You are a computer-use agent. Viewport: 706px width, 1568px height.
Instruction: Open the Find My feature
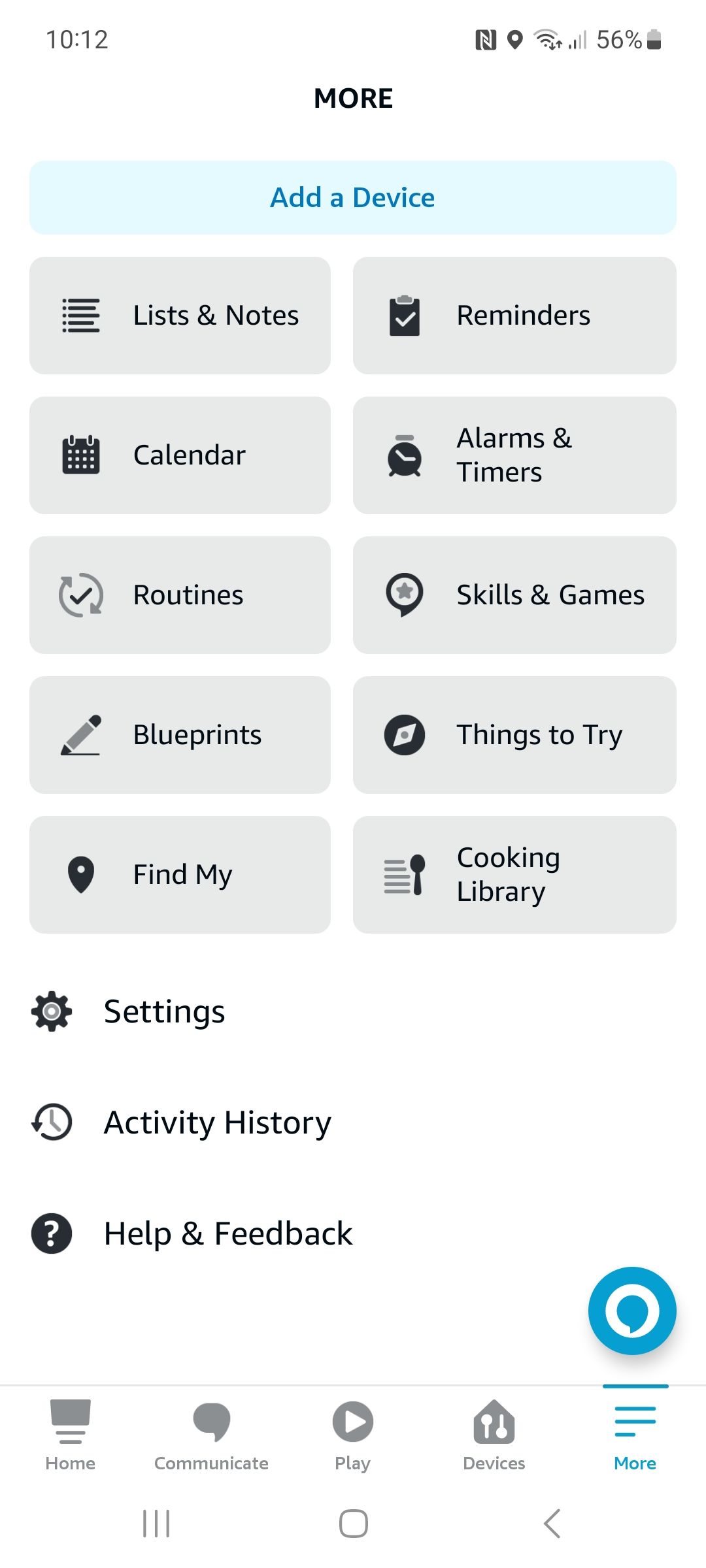180,874
